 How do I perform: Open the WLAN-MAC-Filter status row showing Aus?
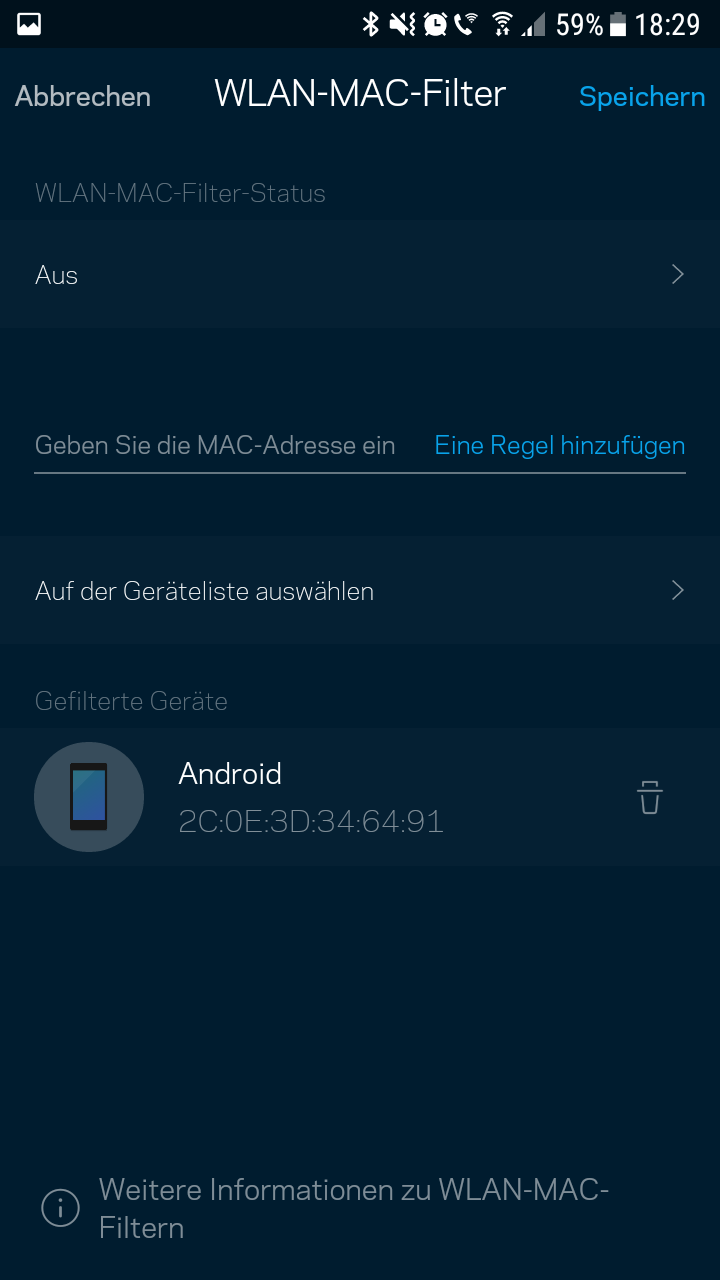point(360,275)
